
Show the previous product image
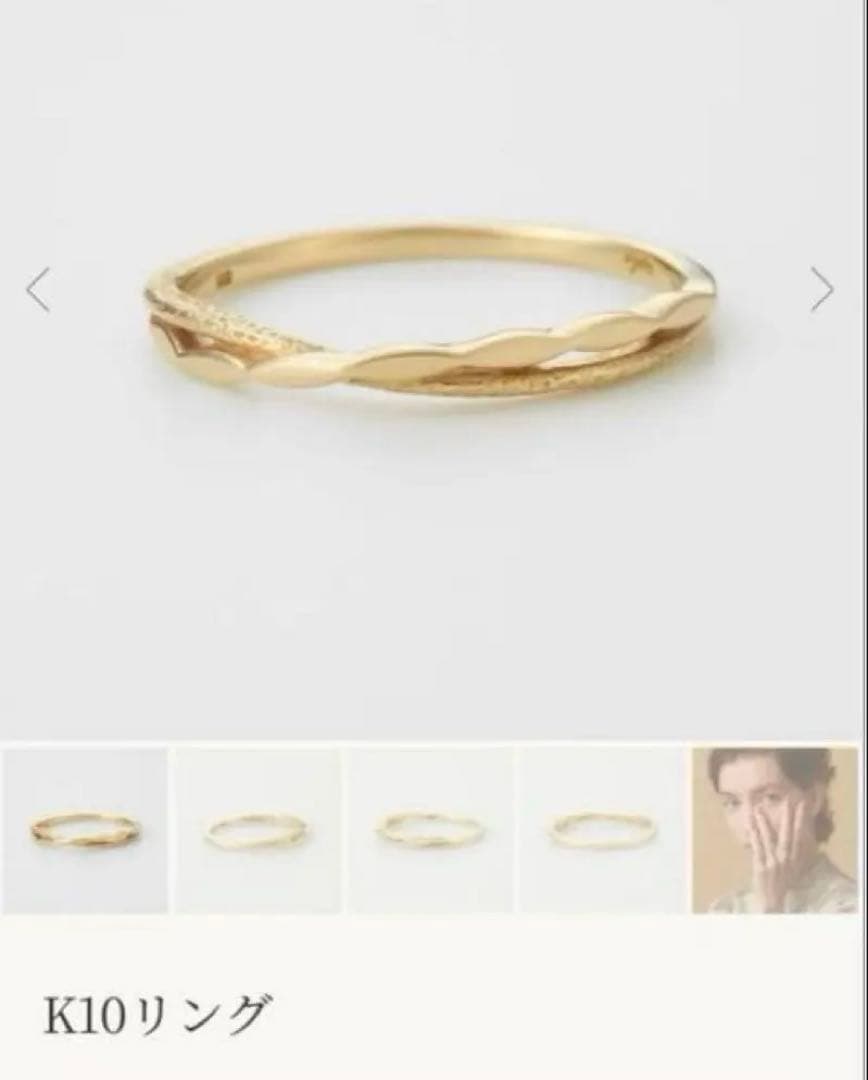[x=38, y=290]
